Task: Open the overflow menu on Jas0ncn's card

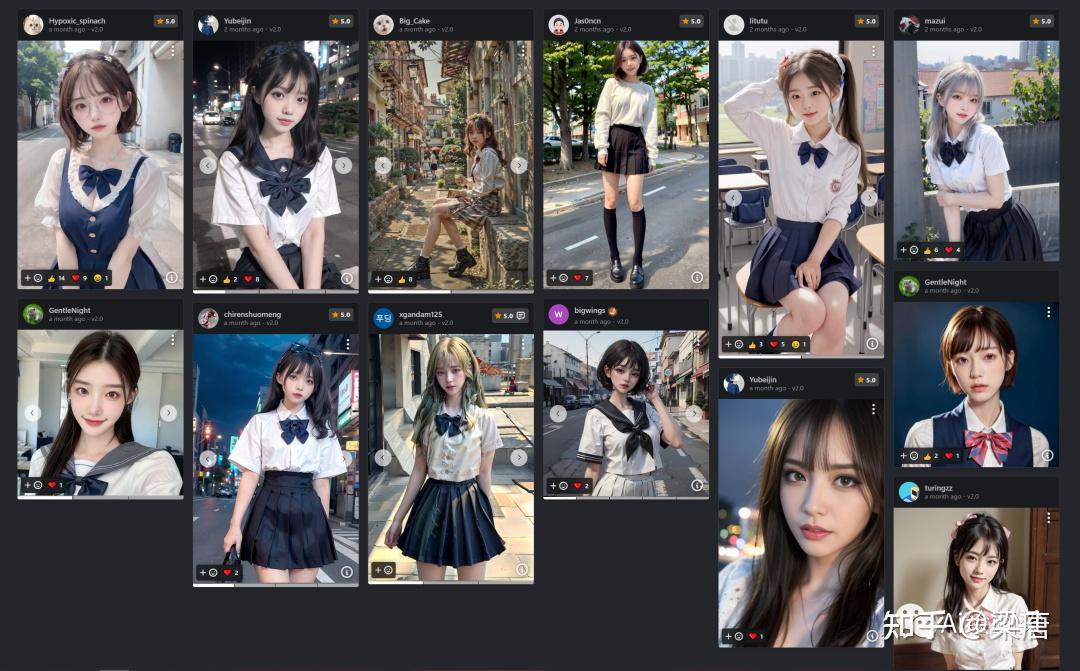Action: 698,50
